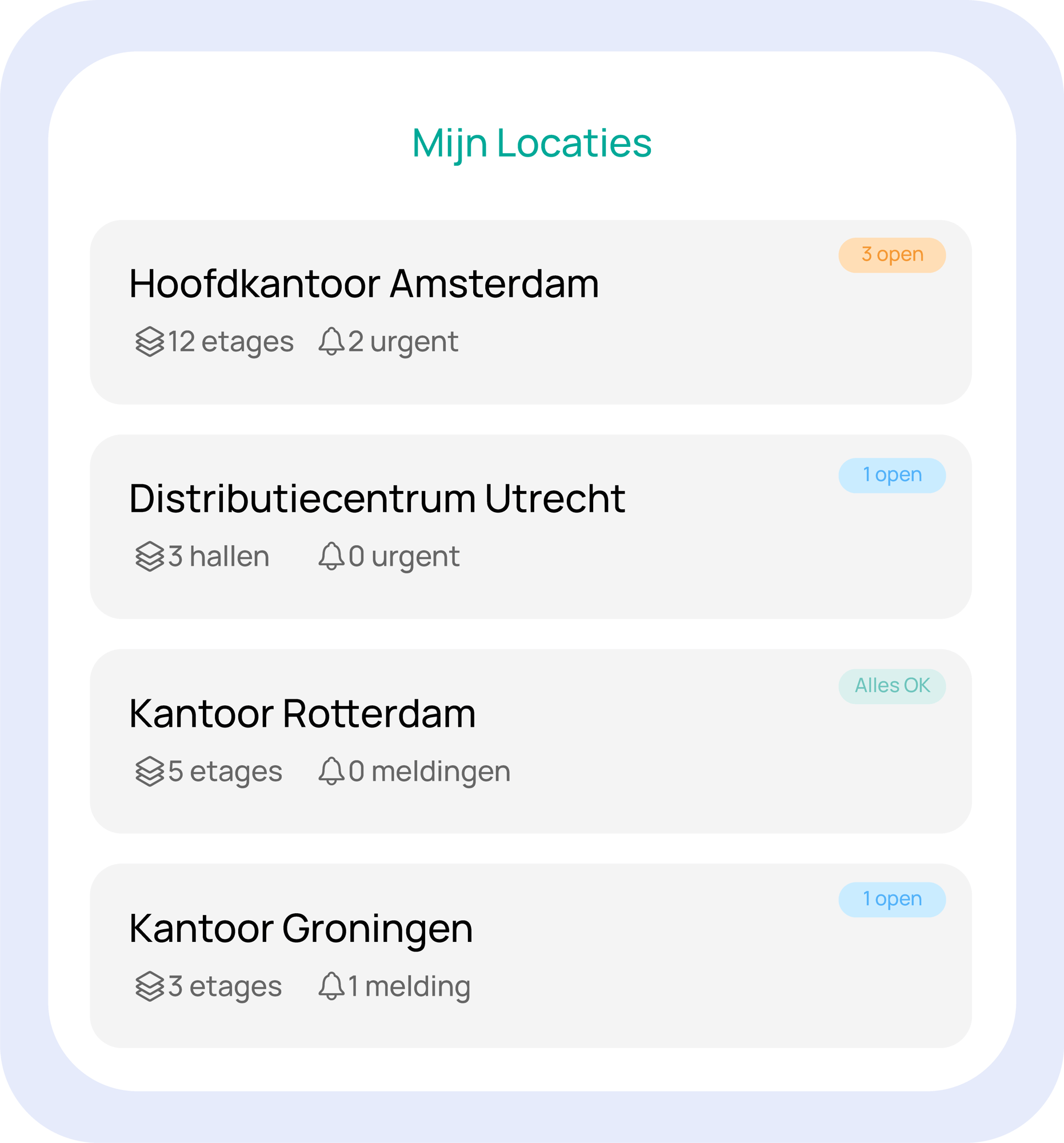The image size is (1064, 1143).
Task: Click the '2 urgent' text on Amsterdam card
Action: [402, 342]
